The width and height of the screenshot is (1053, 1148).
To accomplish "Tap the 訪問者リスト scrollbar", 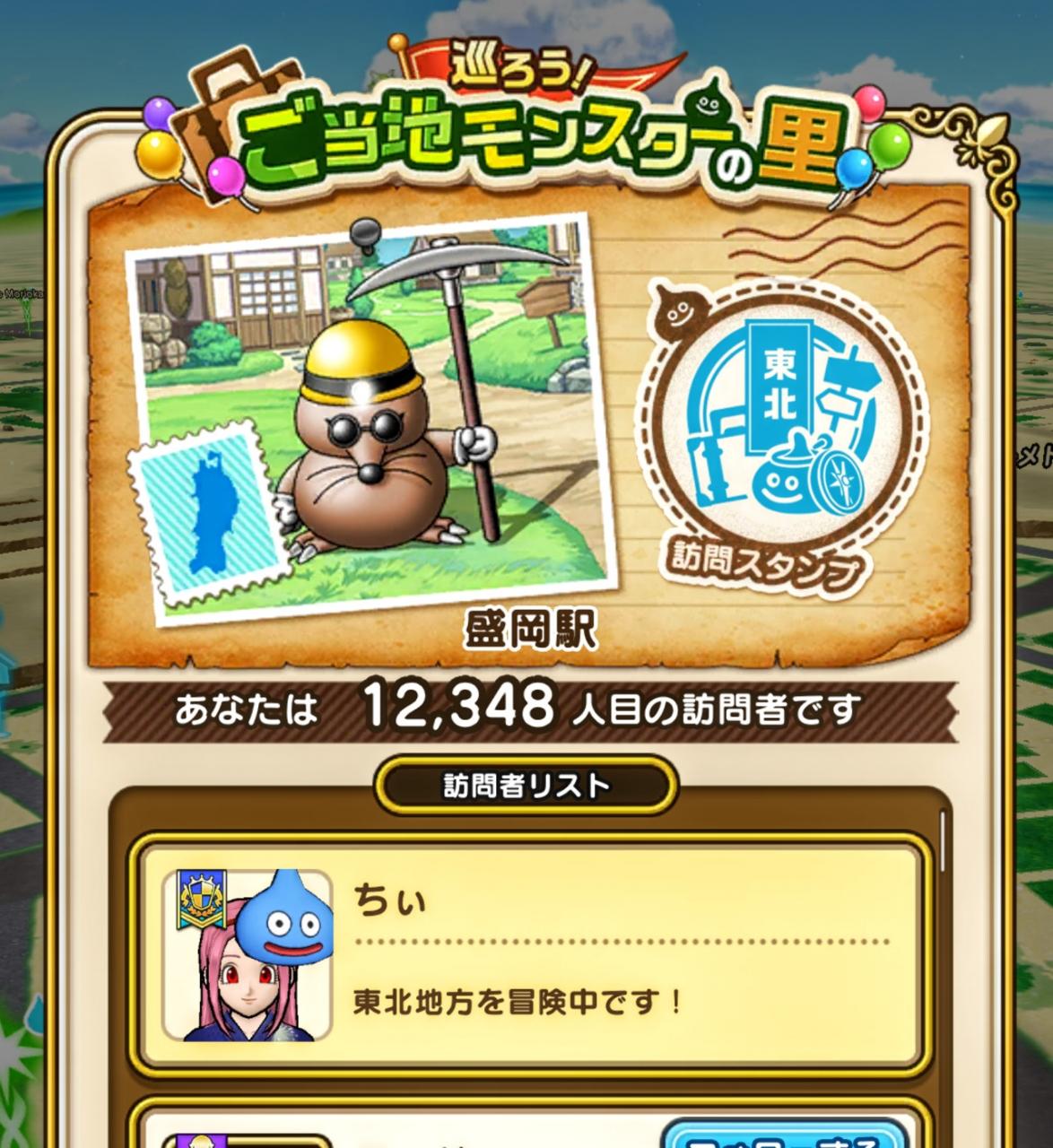I will point(942,841).
